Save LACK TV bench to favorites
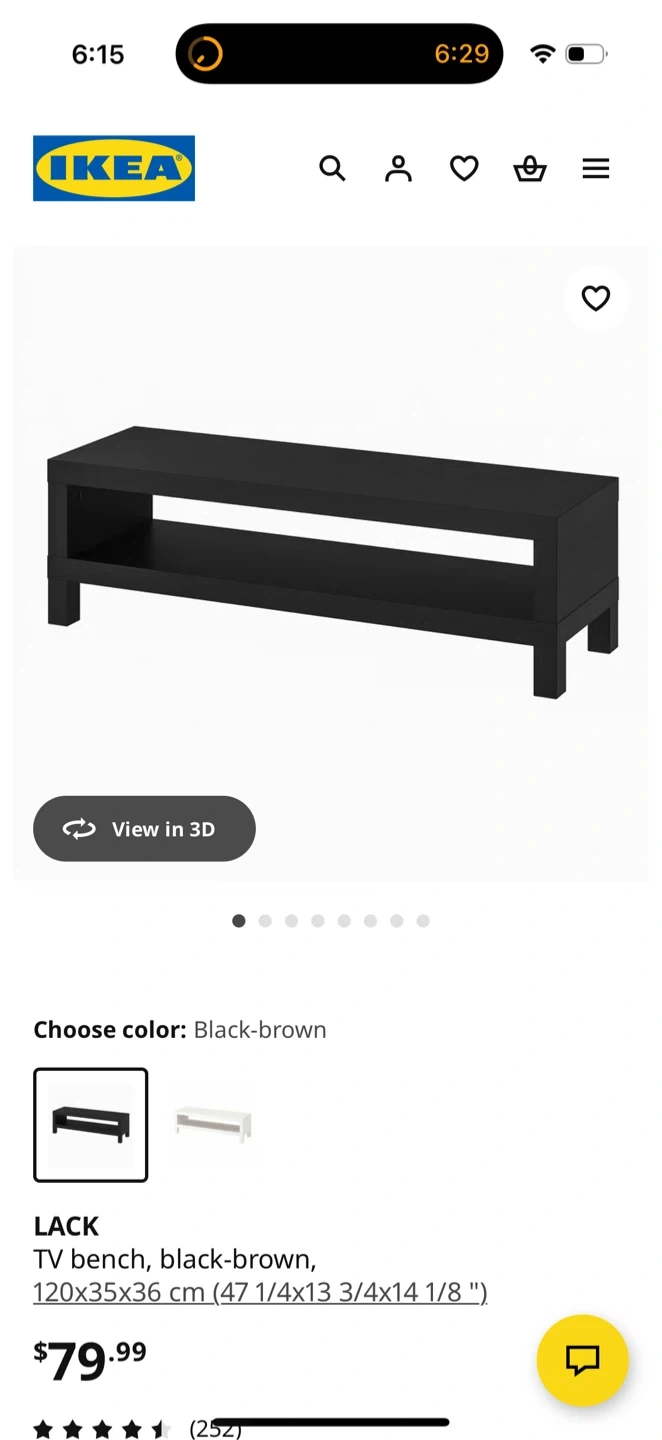662x1440 pixels. [x=596, y=298]
